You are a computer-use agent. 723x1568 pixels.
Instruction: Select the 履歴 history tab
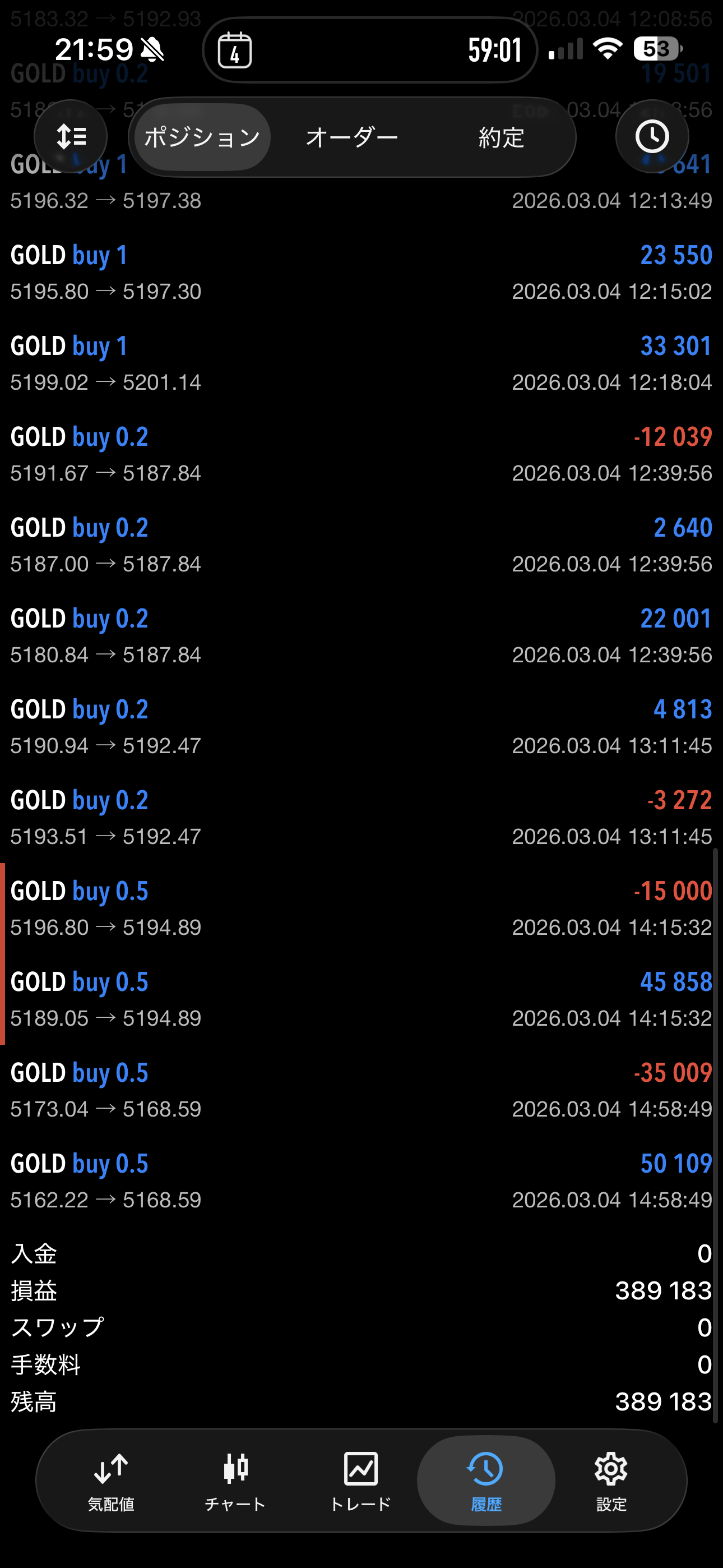pyautogui.click(x=486, y=1480)
